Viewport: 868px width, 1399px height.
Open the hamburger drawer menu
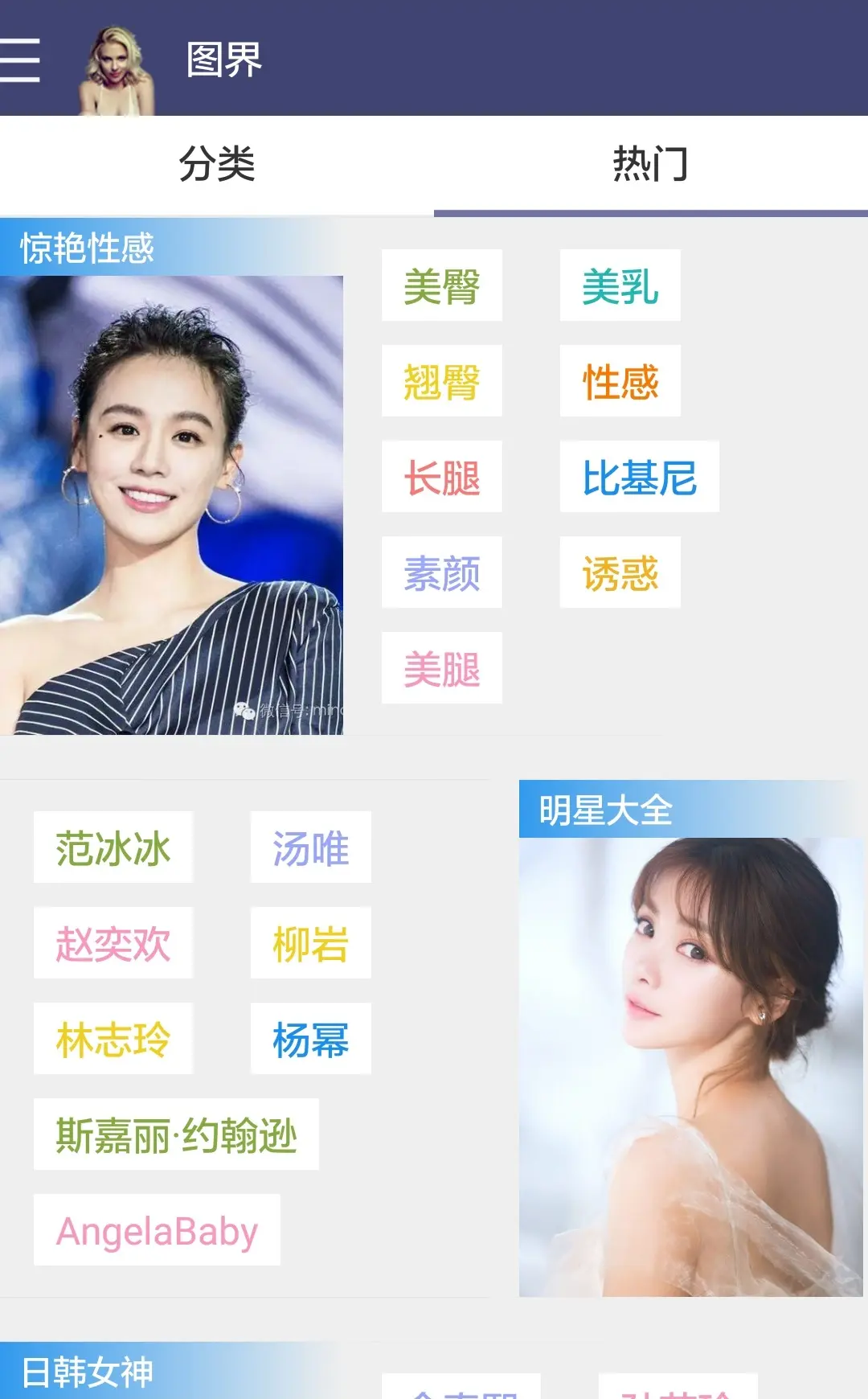click(x=20, y=59)
